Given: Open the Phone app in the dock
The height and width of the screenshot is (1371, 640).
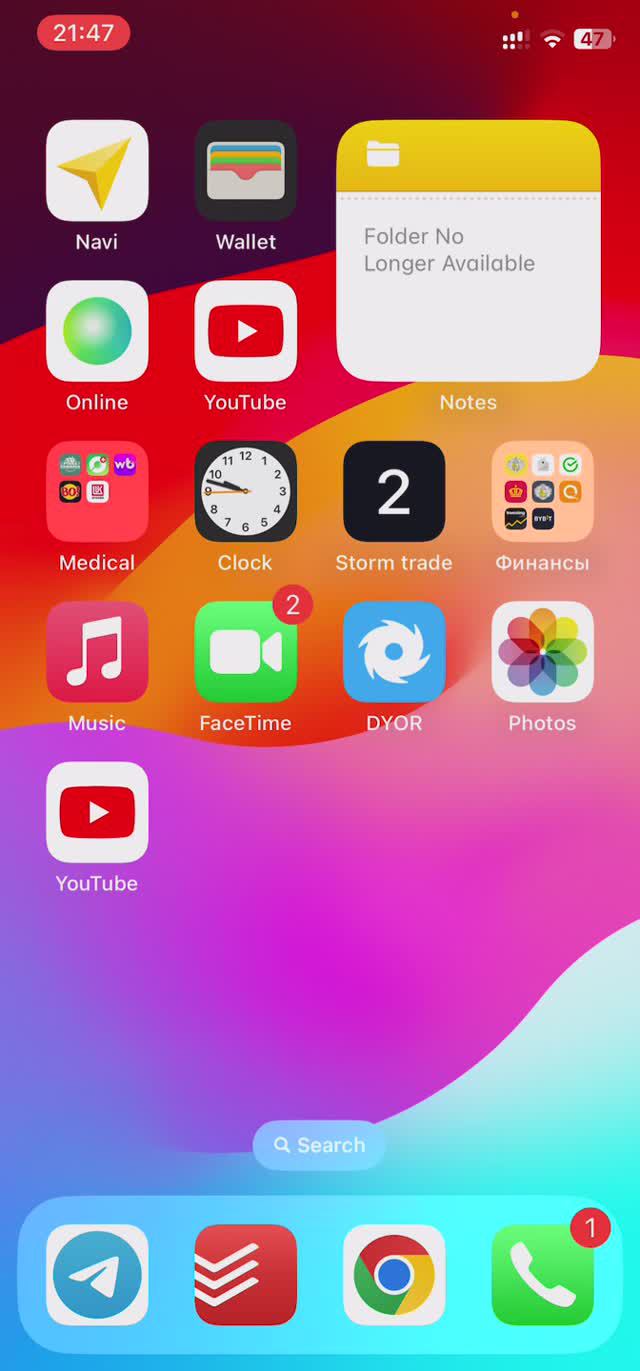Looking at the screenshot, I should [542, 1275].
